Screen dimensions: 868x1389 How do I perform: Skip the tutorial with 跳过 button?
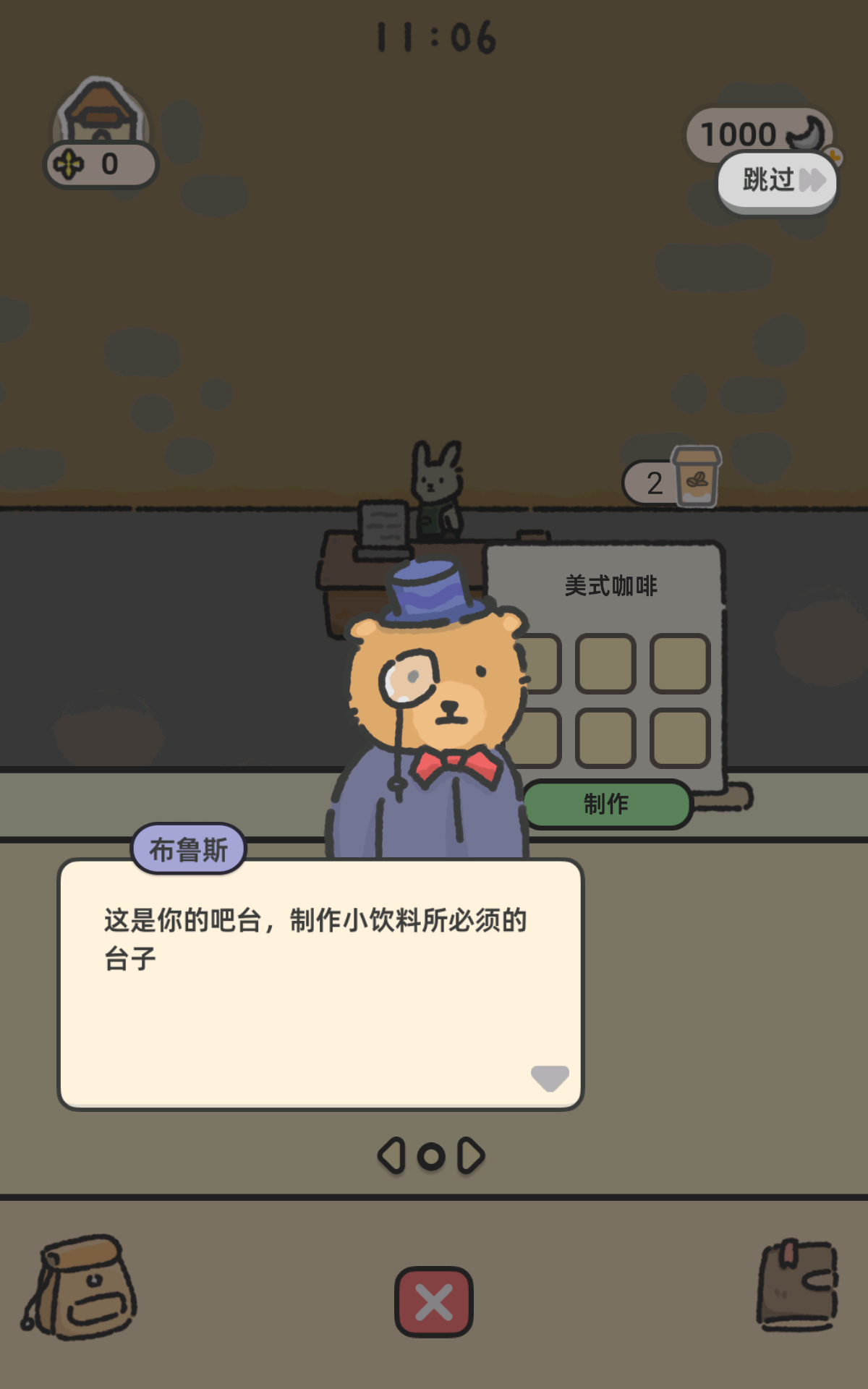click(777, 181)
